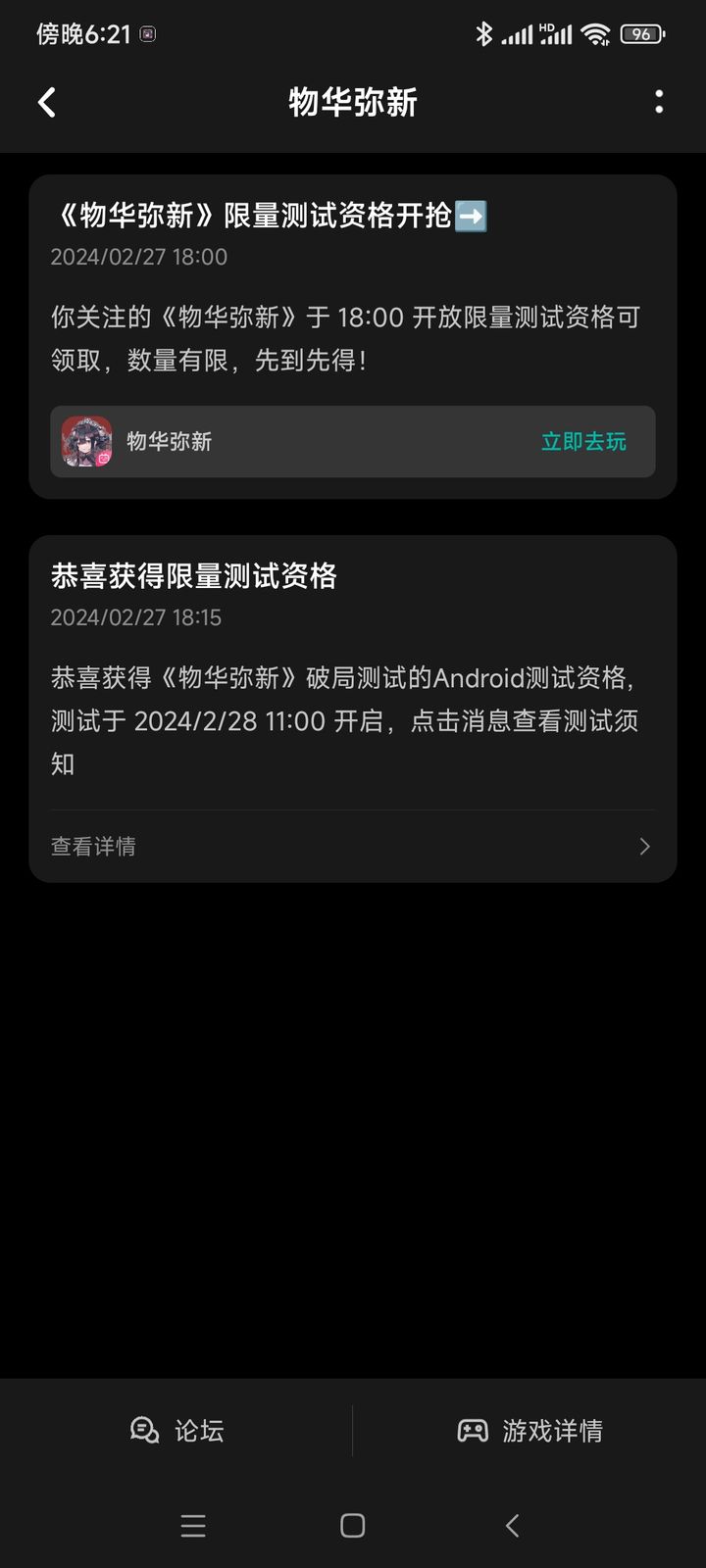Tap the 物华弥新 game avatar icon

(x=86, y=442)
